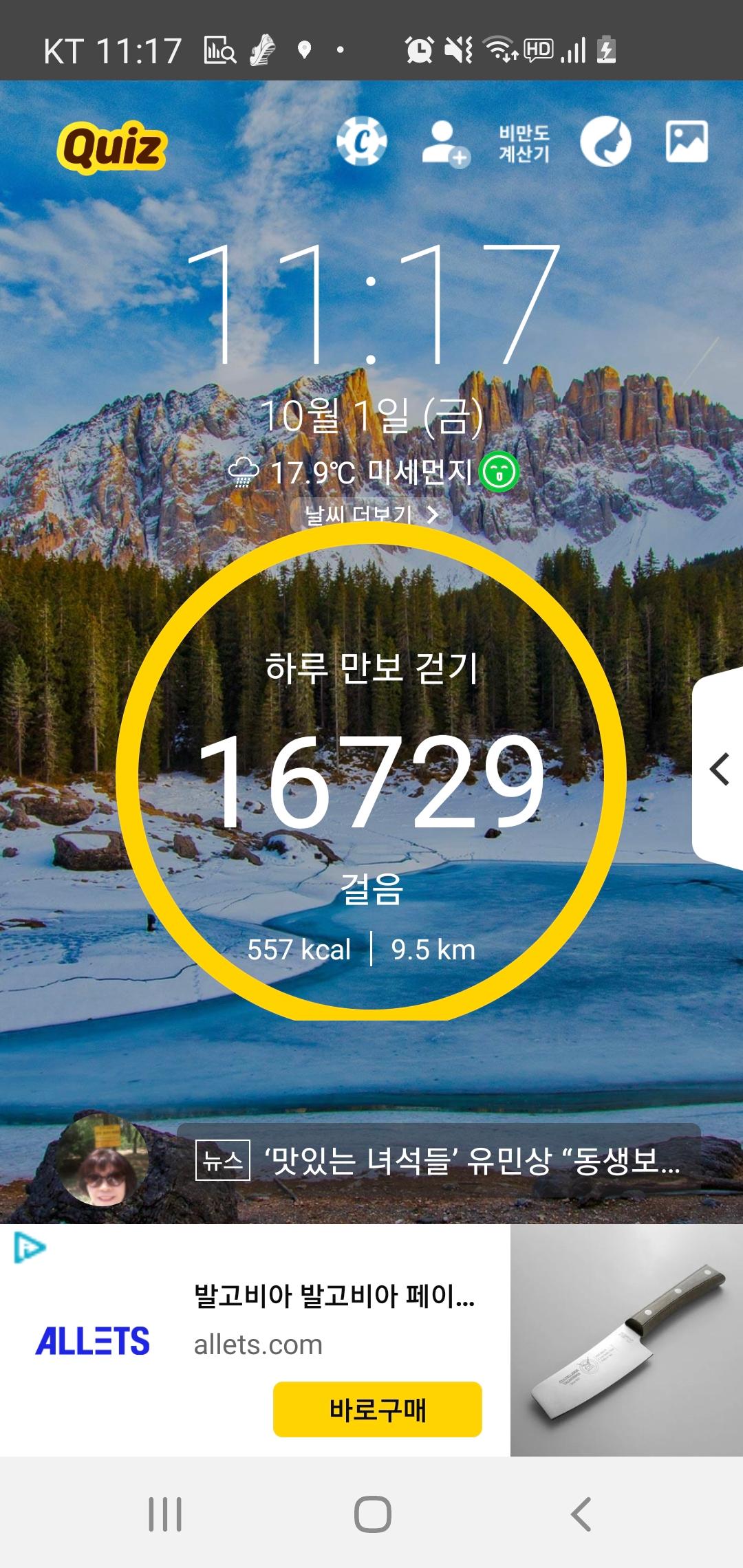Change the background image
The height and width of the screenshot is (1568, 743).
(x=687, y=142)
